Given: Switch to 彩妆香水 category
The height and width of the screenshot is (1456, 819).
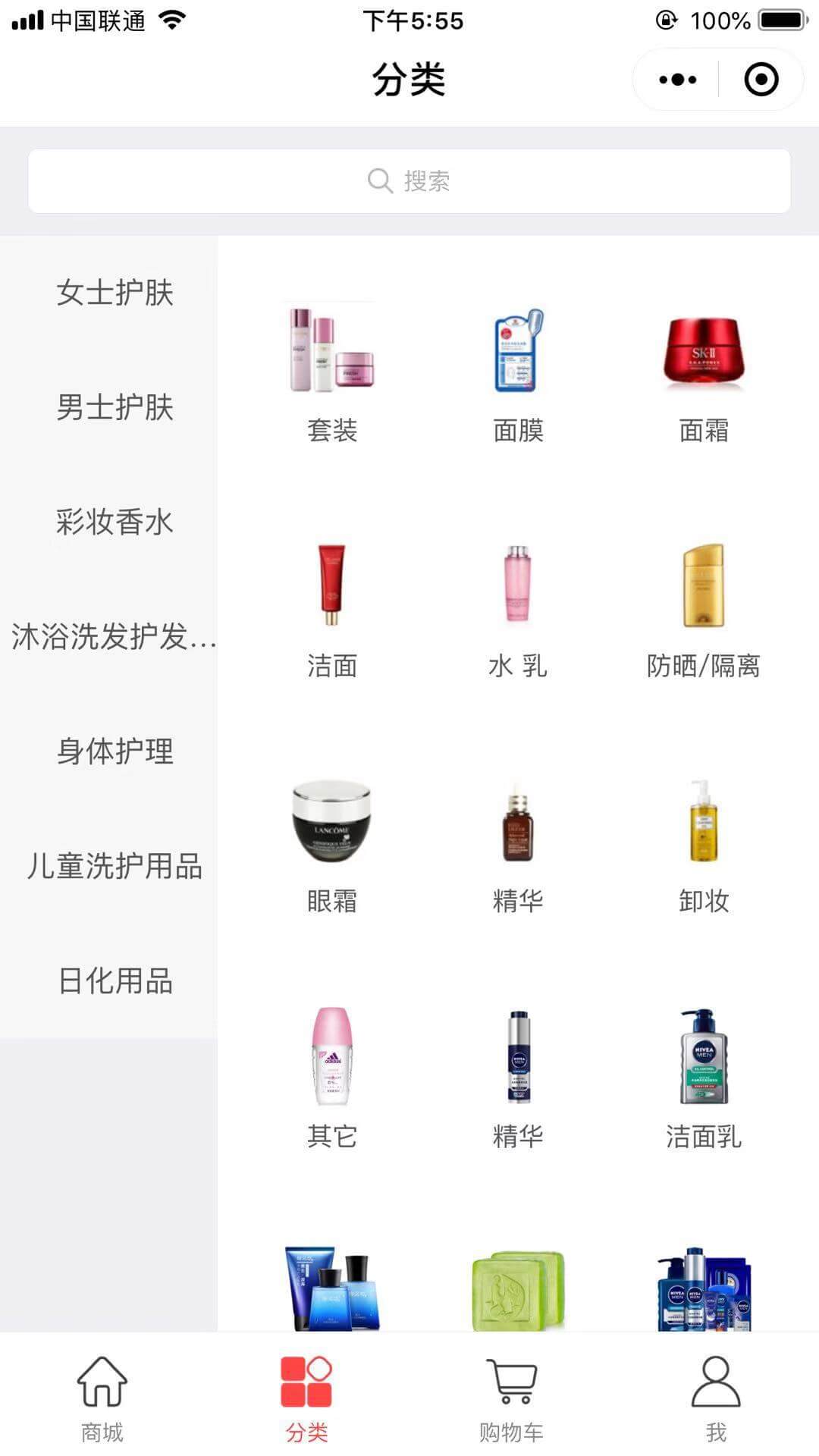Looking at the screenshot, I should coord(115,522).
